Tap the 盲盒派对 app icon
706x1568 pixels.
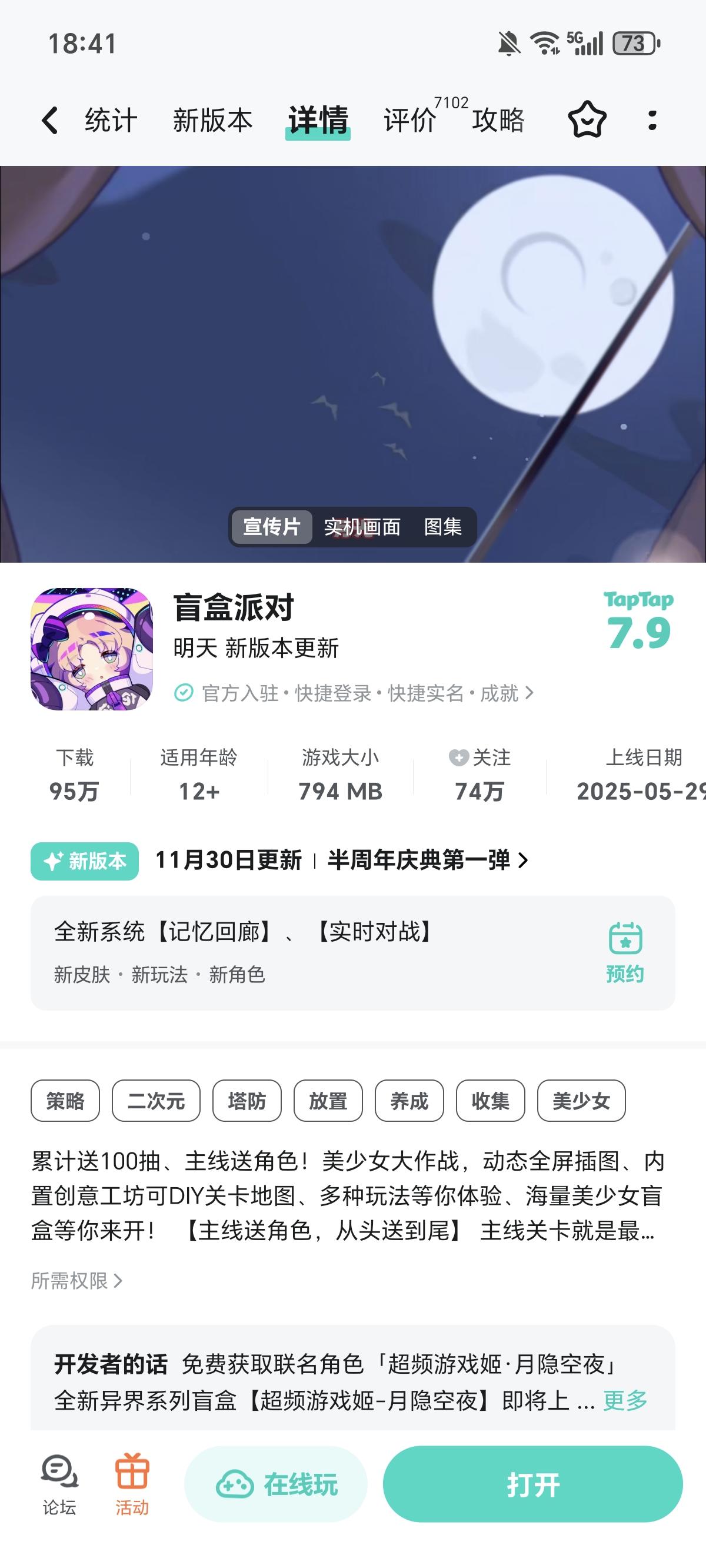[92, 649]
